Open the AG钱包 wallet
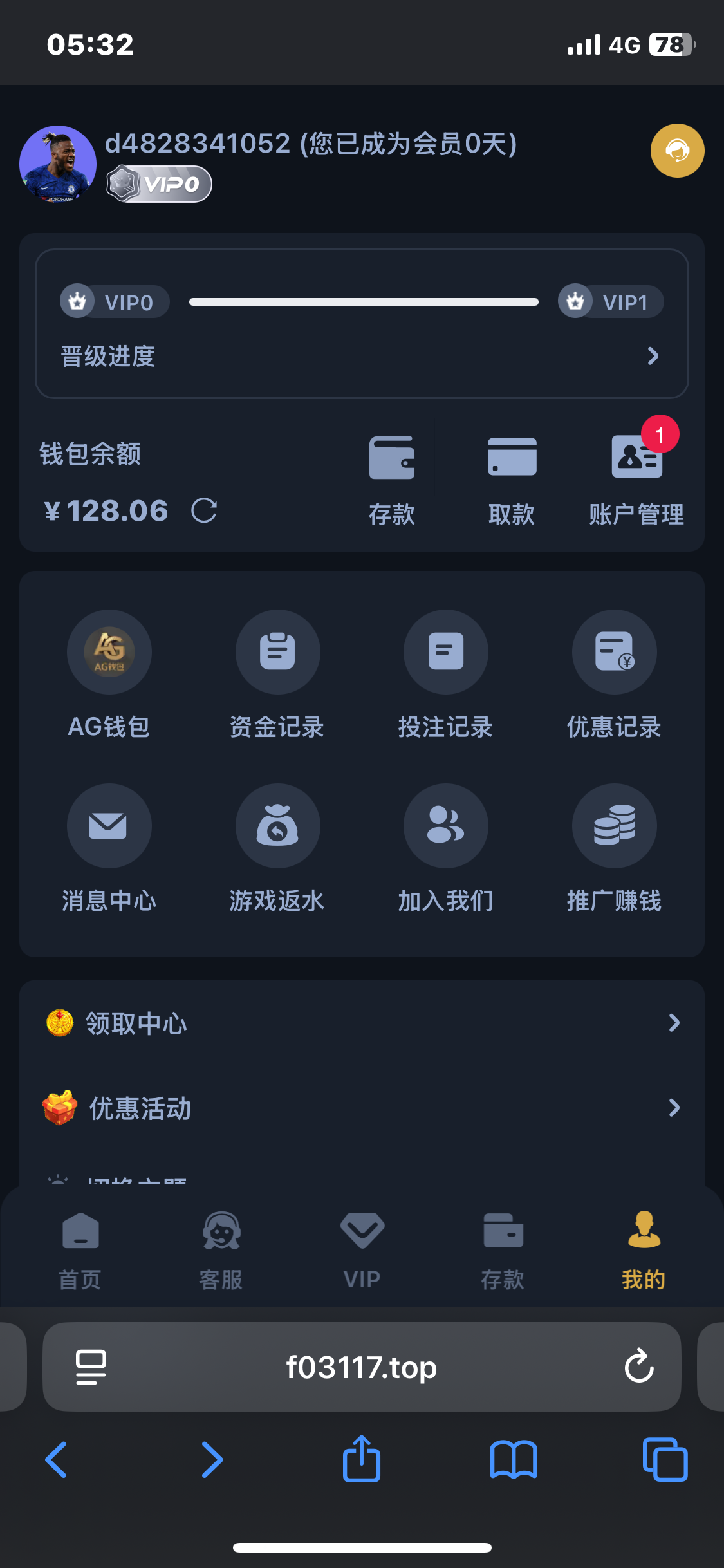The image size is (724, 1568). pyautogui.click(x=109, y=673)
